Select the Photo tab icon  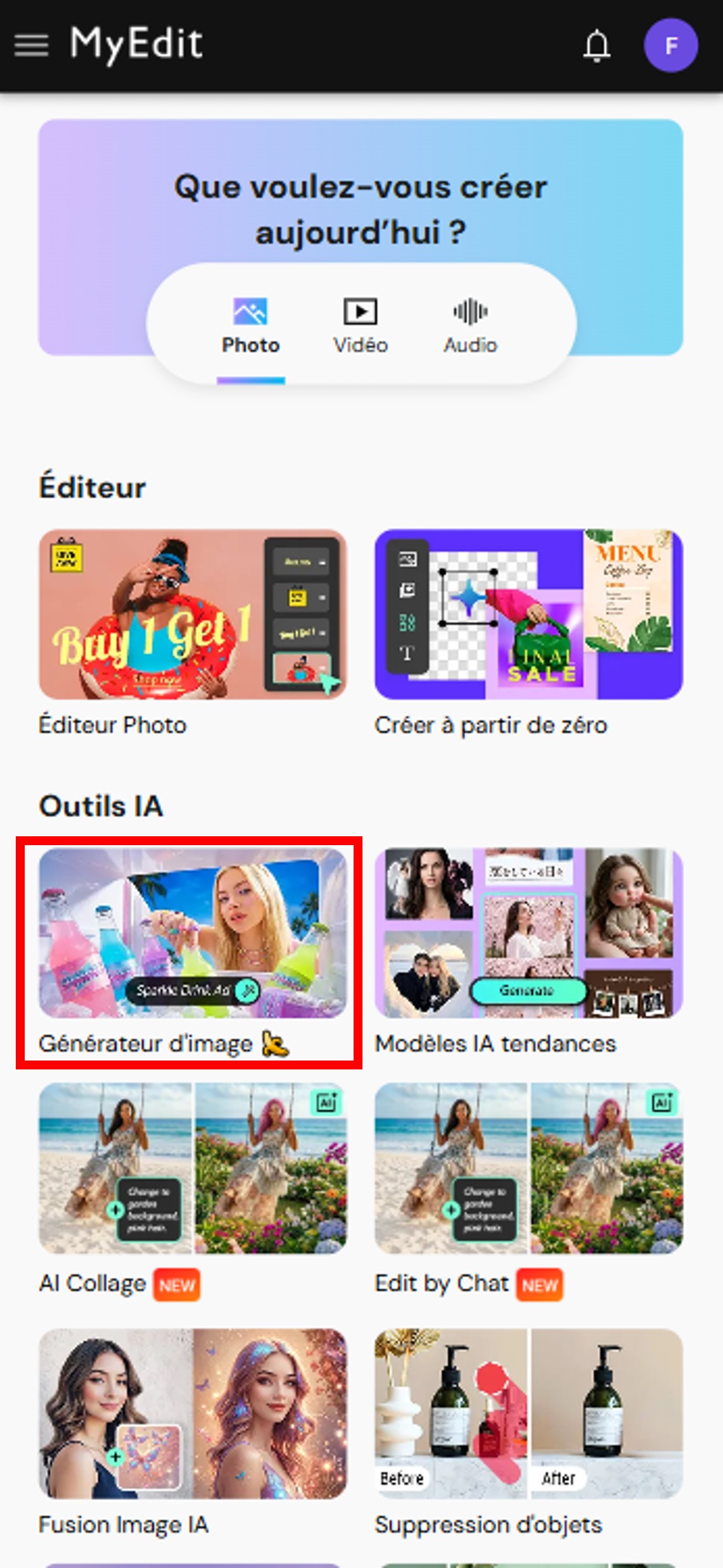250,311
